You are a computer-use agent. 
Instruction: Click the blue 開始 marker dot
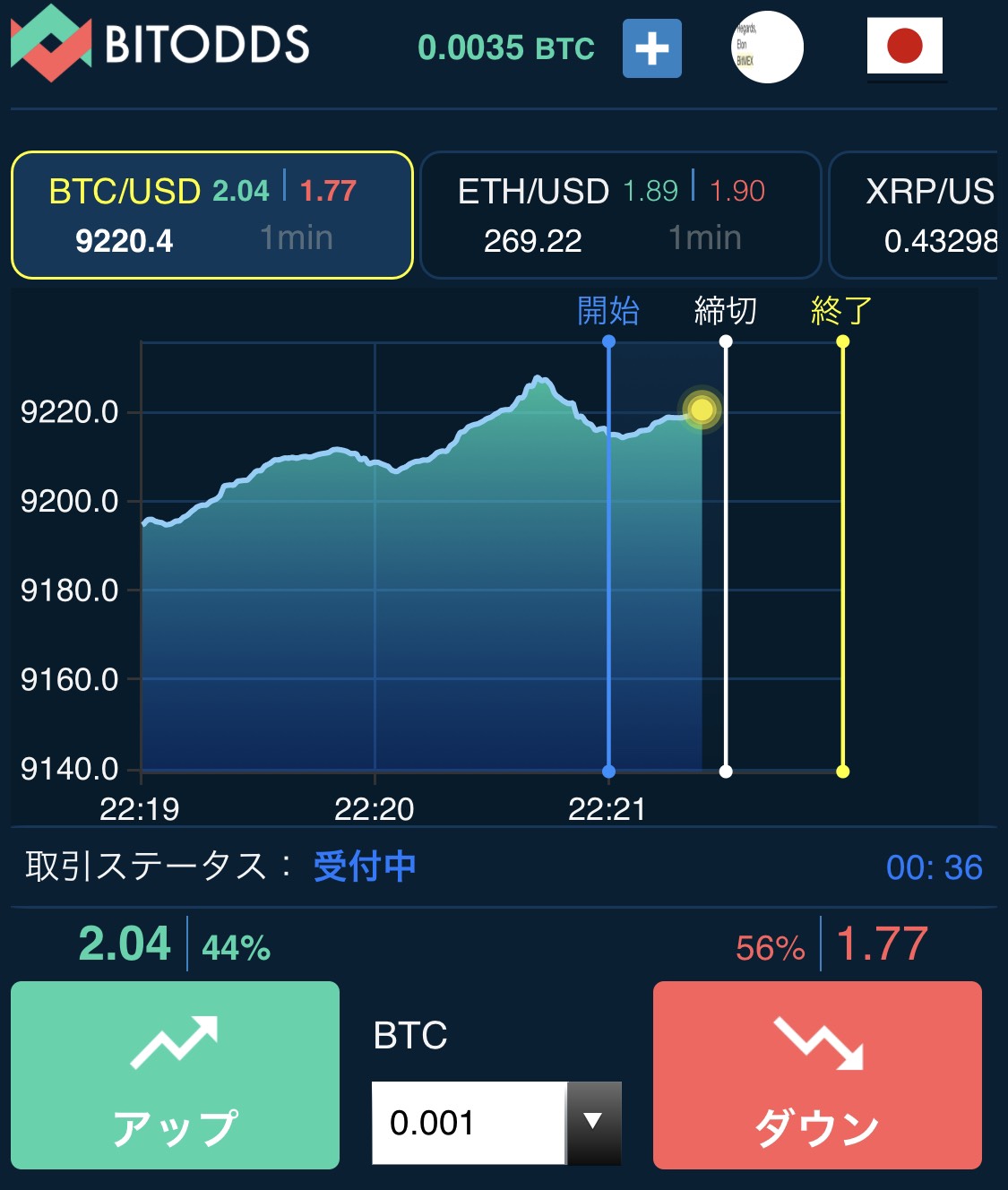[610, 341]
